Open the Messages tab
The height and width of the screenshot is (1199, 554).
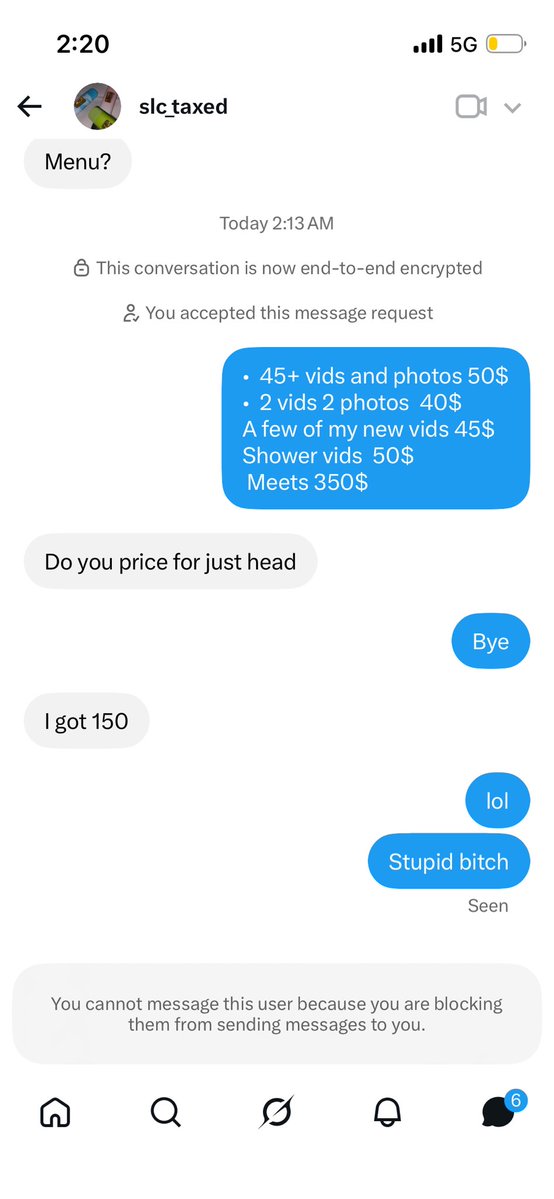[x=499, y=1112]
